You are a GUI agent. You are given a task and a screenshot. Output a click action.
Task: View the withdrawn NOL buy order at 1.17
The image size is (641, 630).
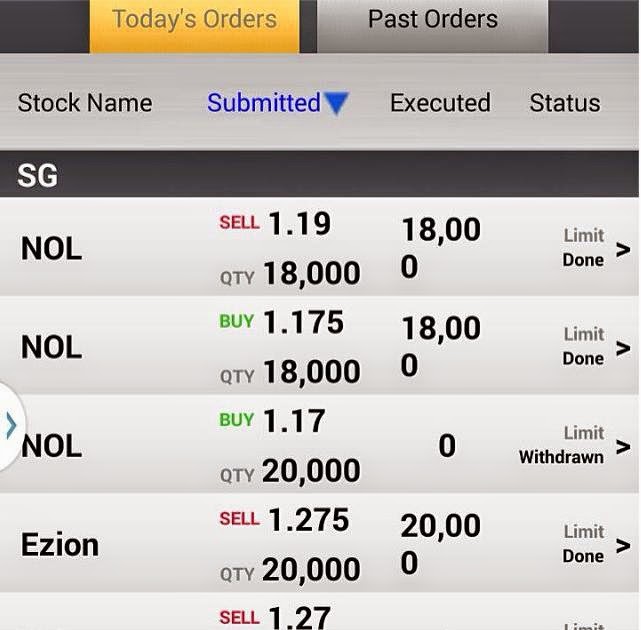click(320, 445)
